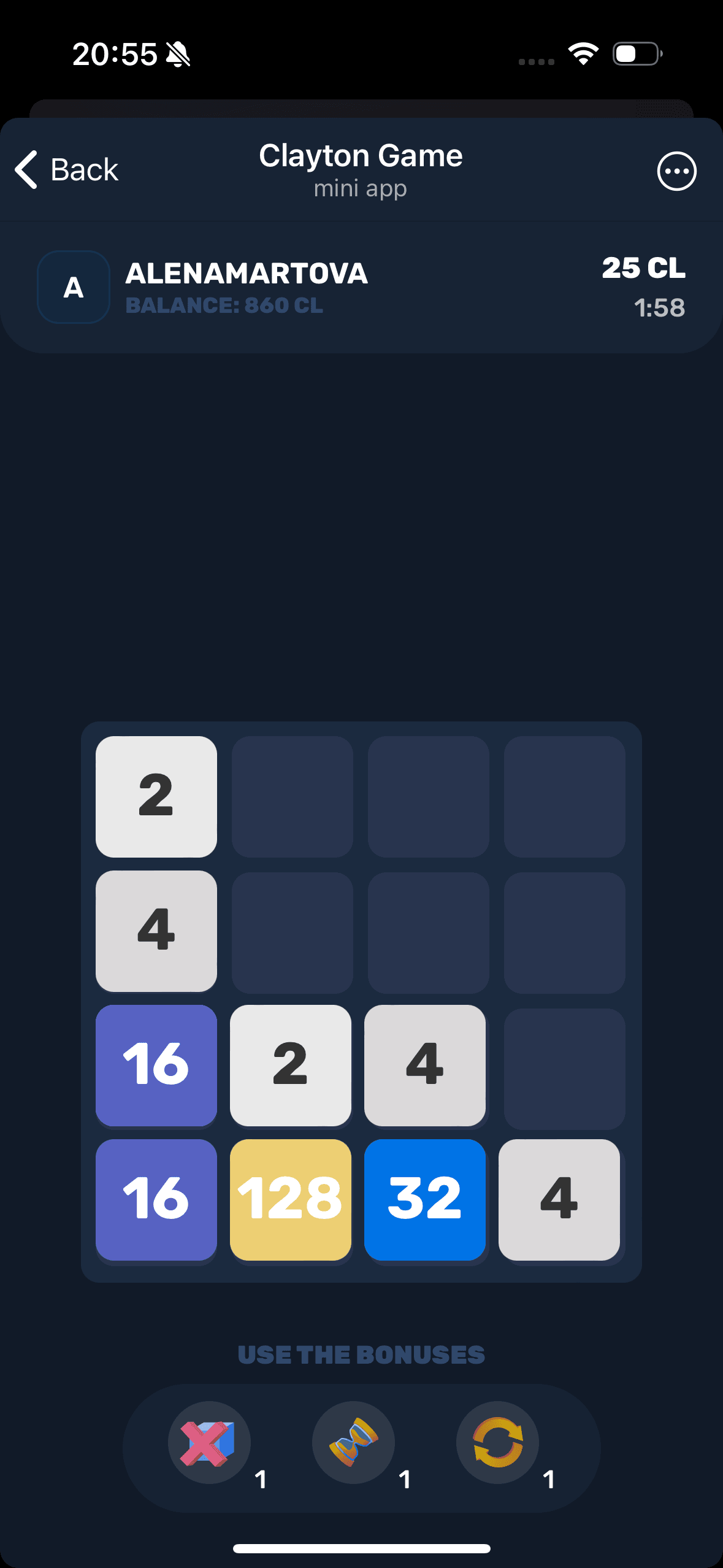Activate the hourglass time bonus

point(353,1443)
